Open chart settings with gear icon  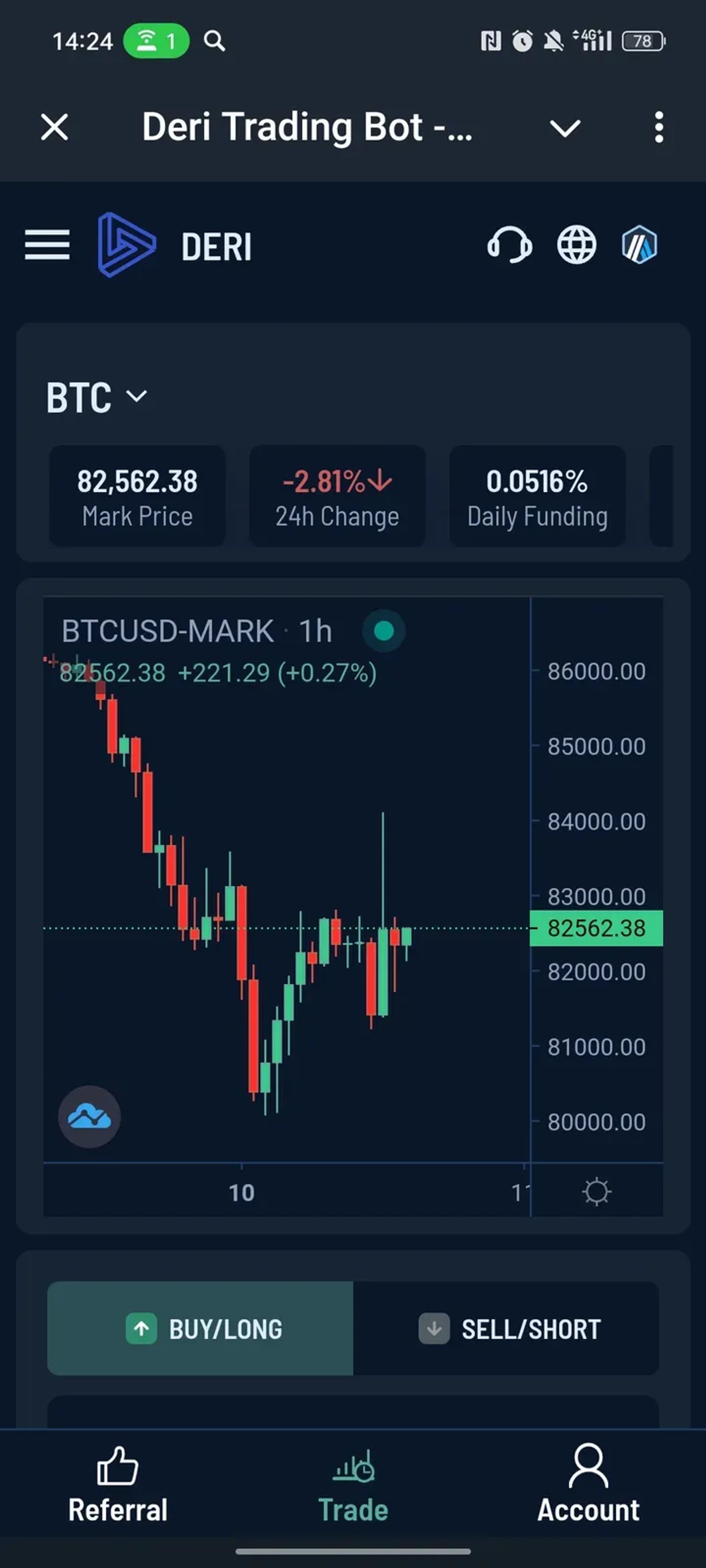(597, 1192)
